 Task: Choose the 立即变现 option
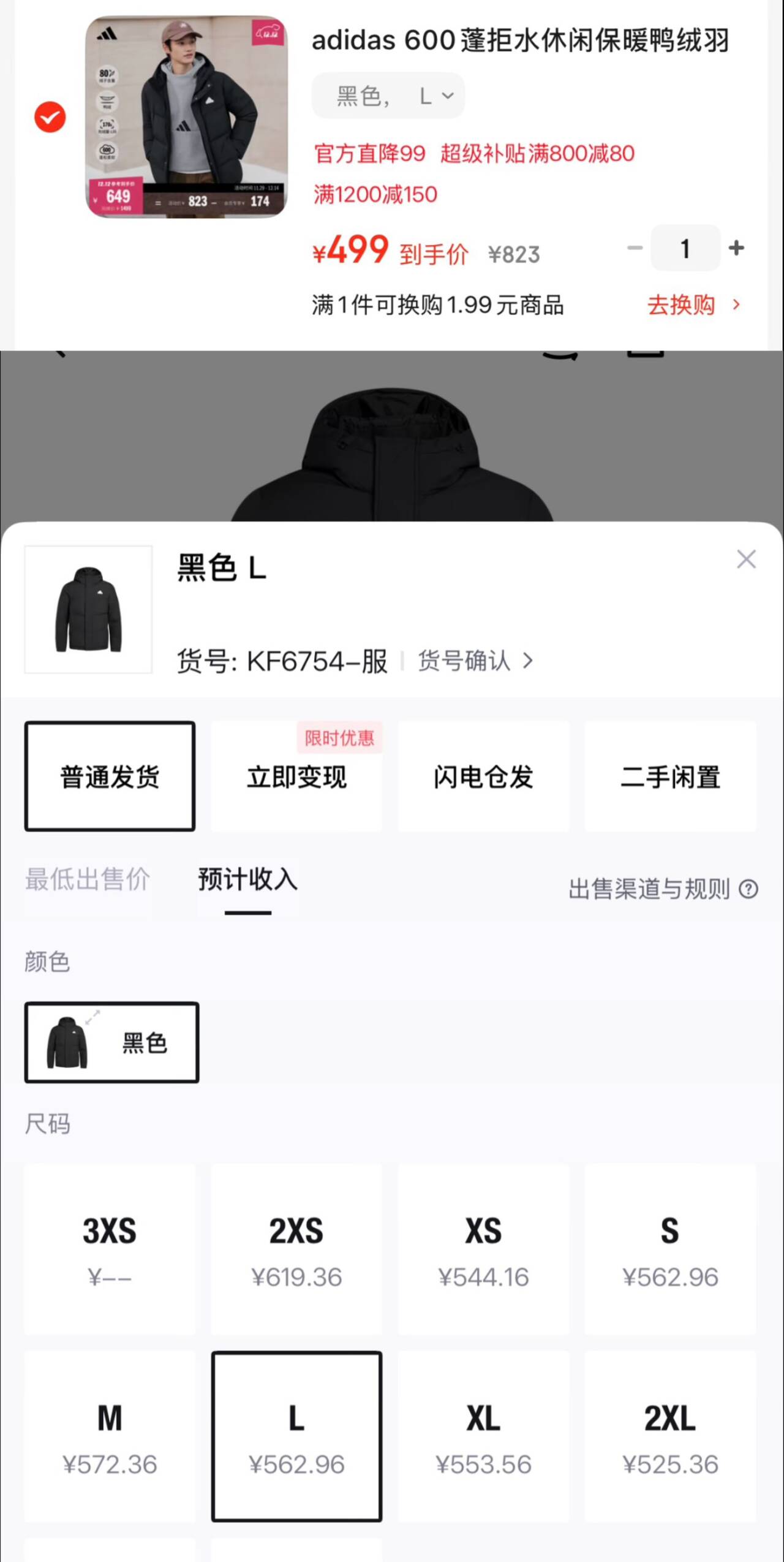[x=296, y=776]
